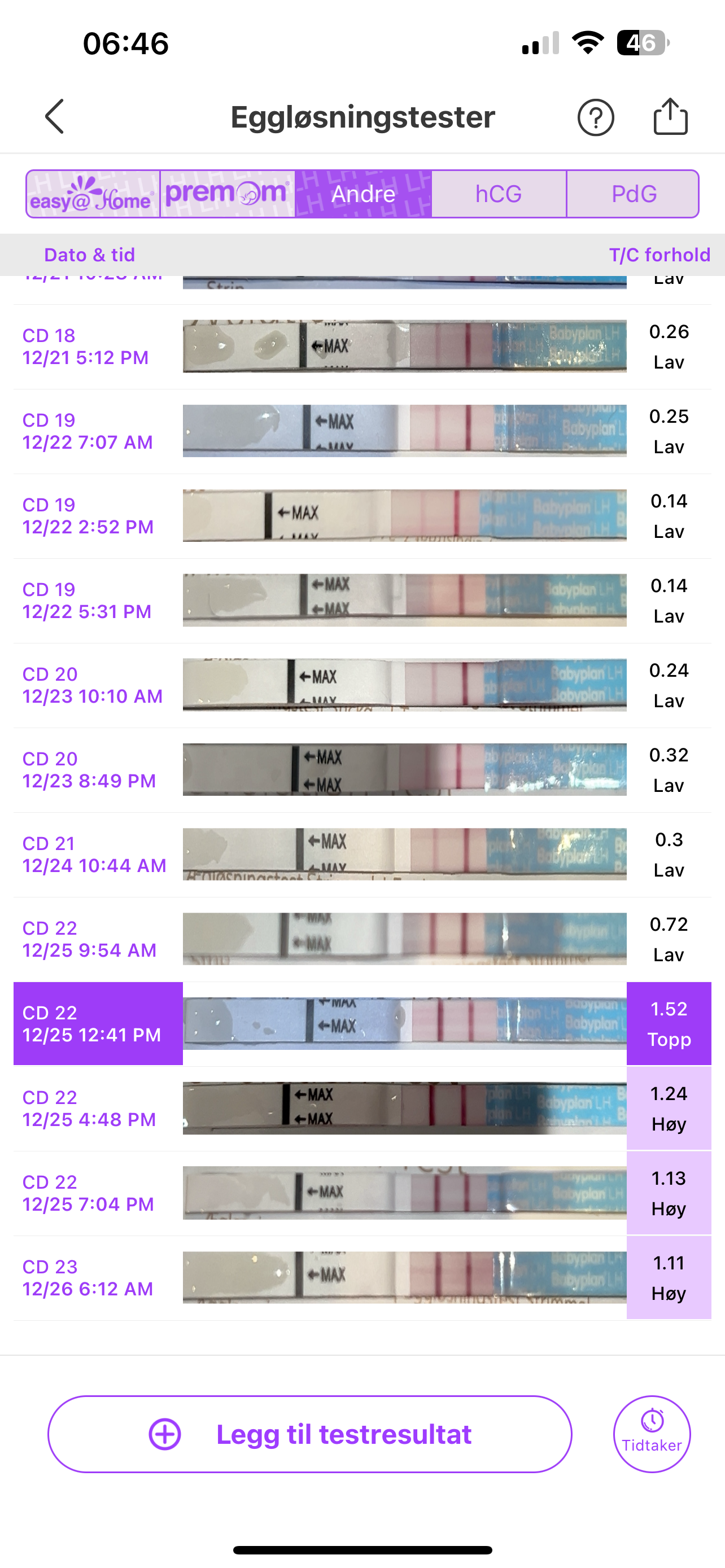Image resolution: width=725 pixels, height=1568 pixels.
Task: Open the 12/25 12:41 PM Topp test
Action: pyautogui.click(x=361, y=1024)
